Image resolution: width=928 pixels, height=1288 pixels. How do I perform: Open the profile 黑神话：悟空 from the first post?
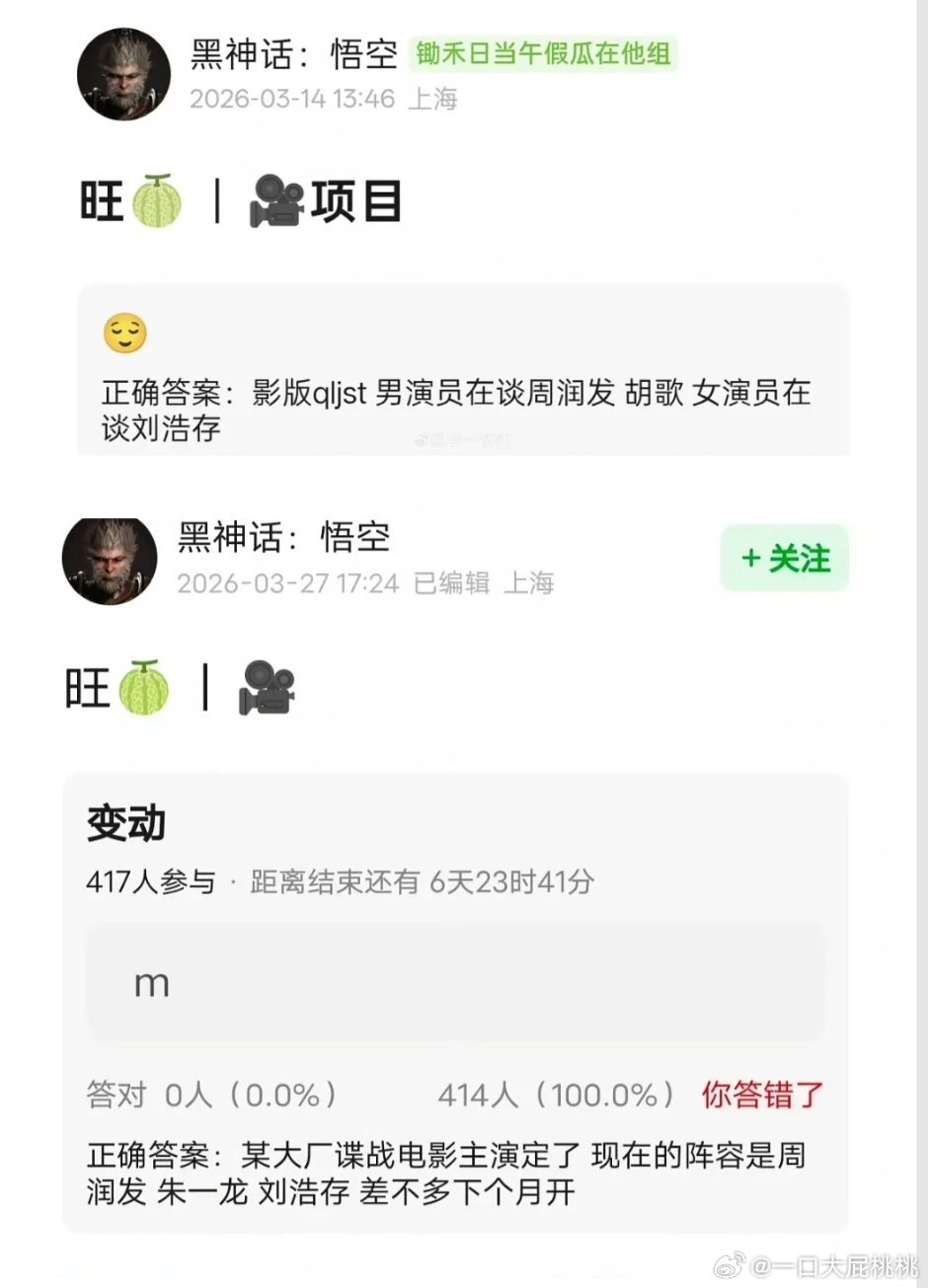coord(289,56)
